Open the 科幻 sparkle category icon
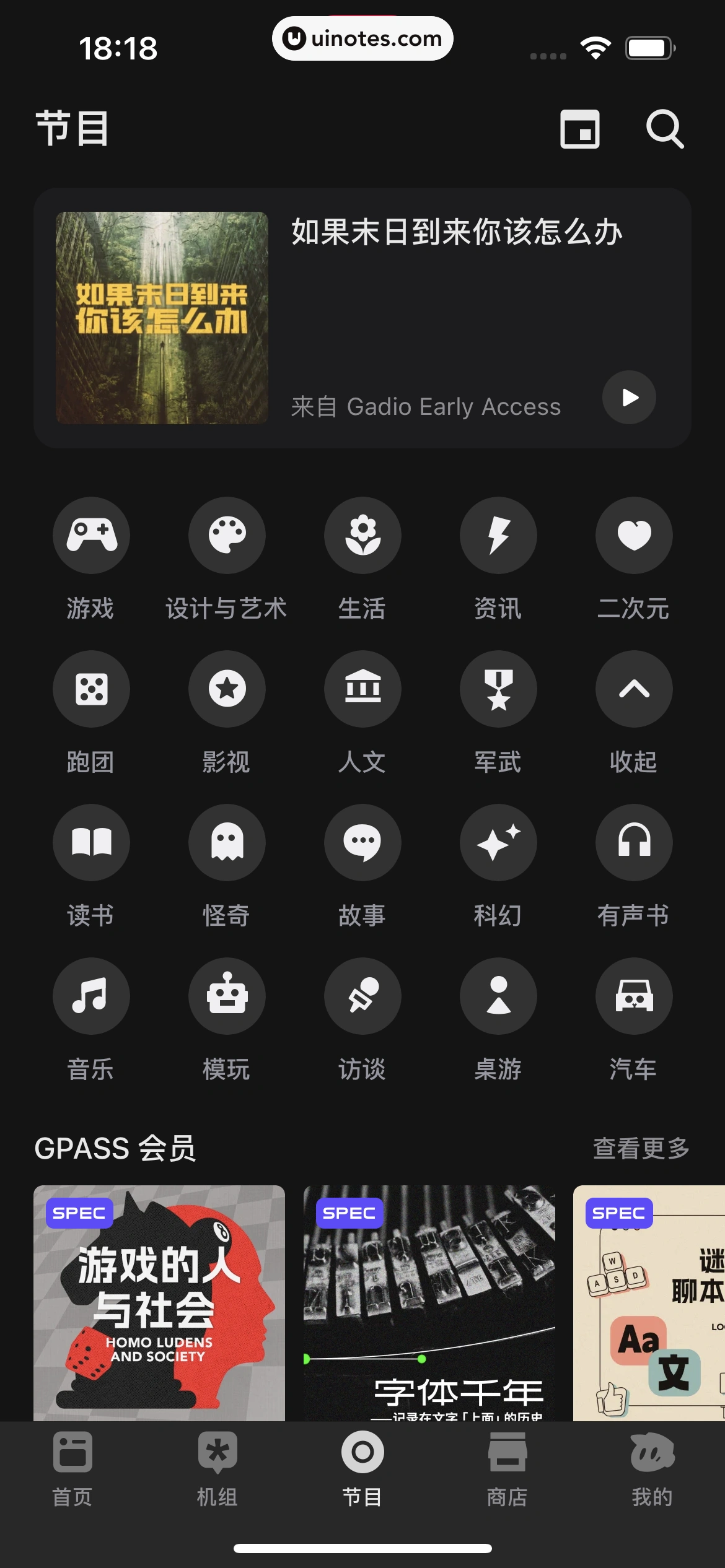Screen dimensions: 725x1568 coord(498,843)
